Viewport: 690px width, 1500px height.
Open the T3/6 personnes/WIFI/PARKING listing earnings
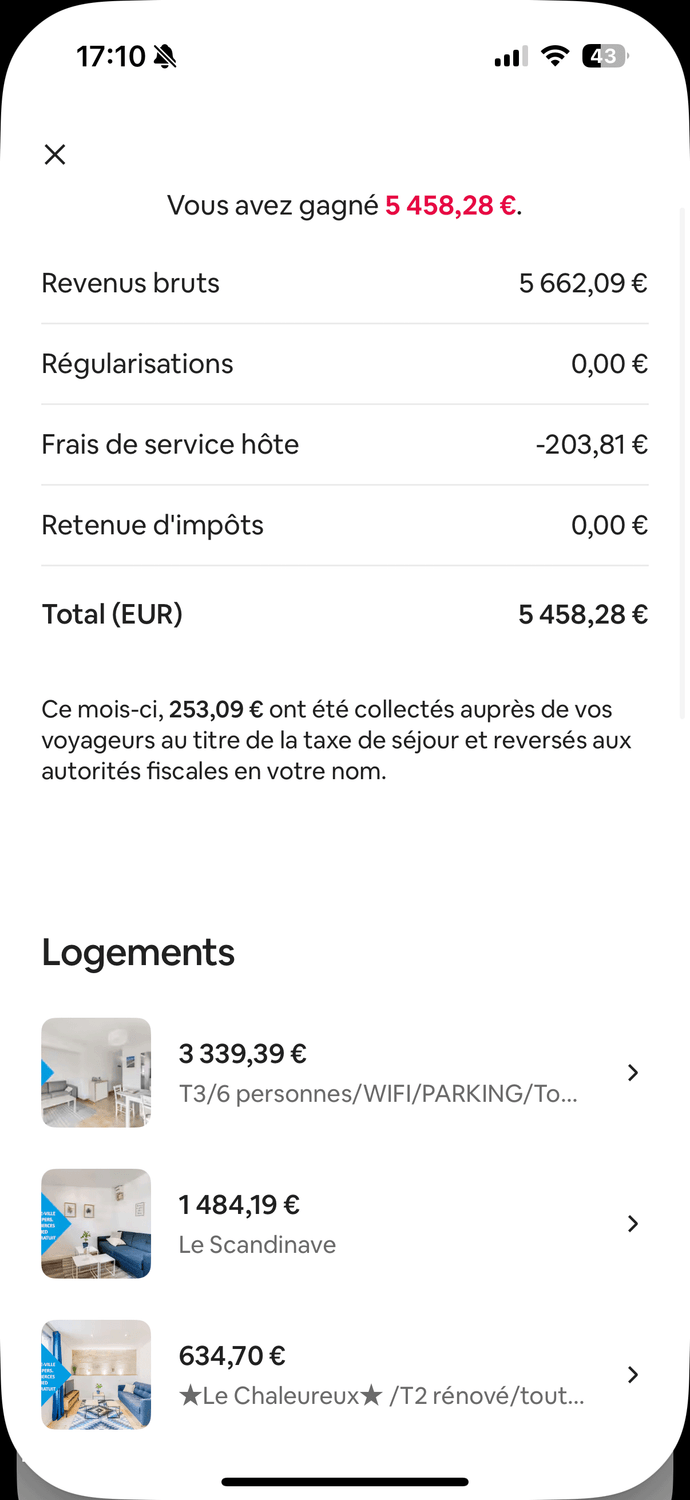[345, 1073]
